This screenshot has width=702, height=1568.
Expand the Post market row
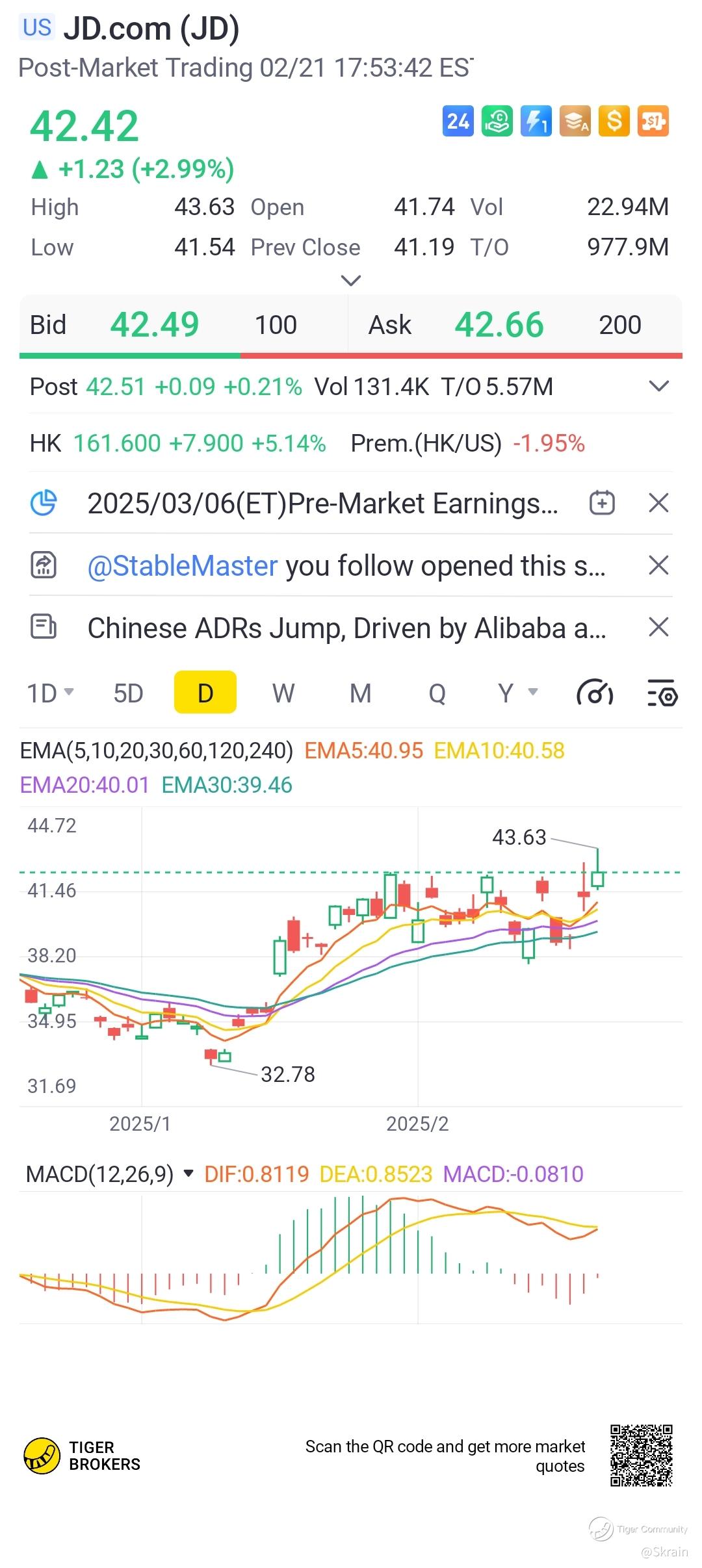pos(658,387)
